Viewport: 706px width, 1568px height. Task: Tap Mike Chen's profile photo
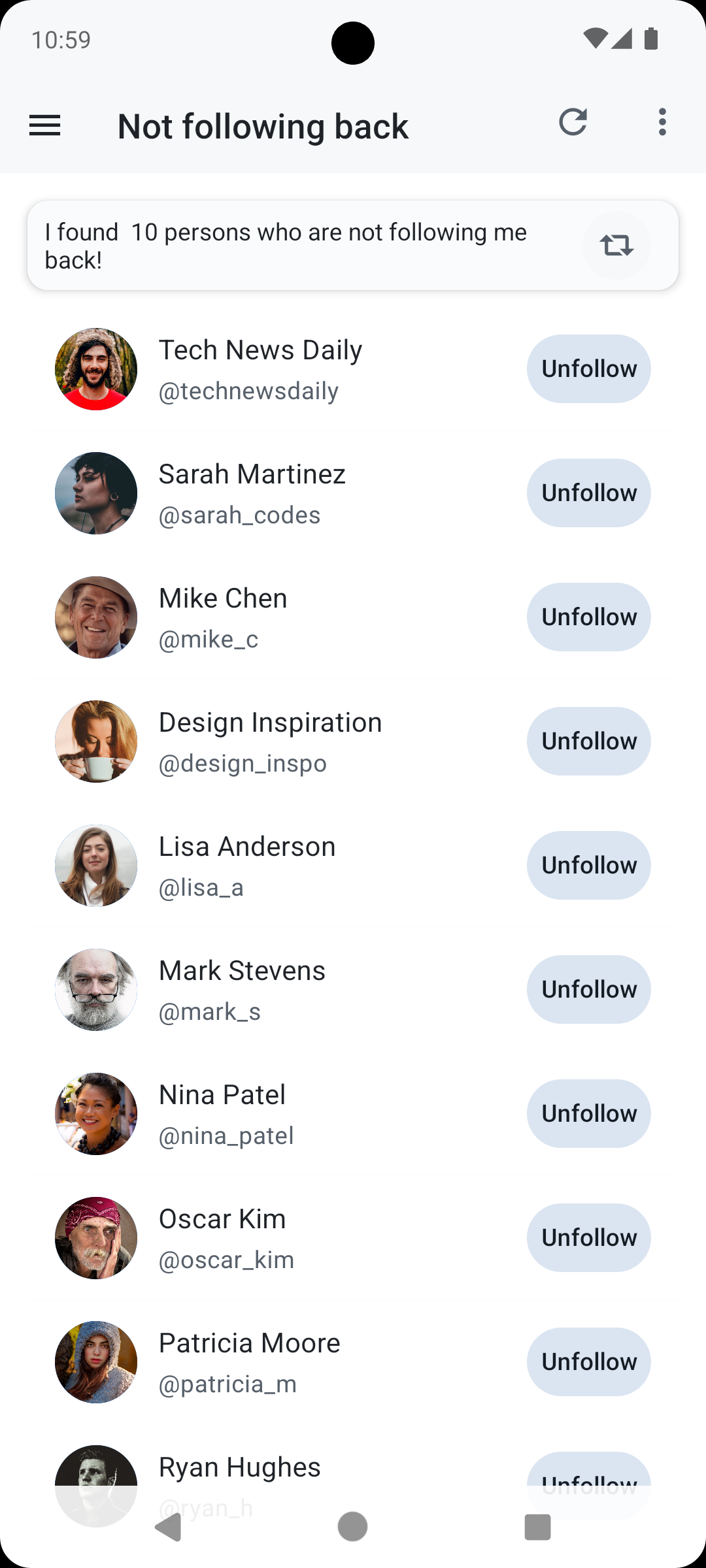coord(95,617)
